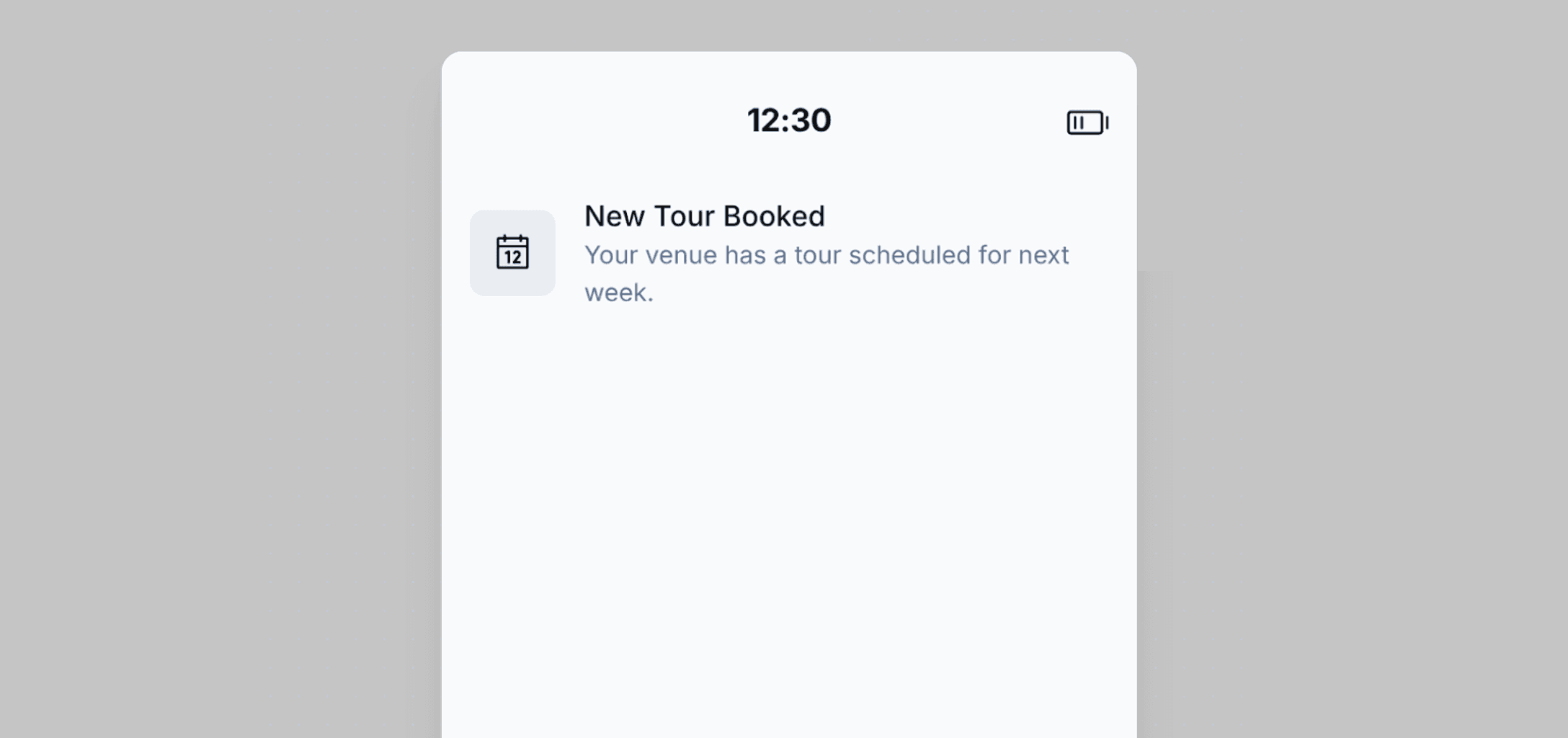This screenshot has height=738, width=1568.
Task: Open the New Tour Booked notification
Action: click(789, 253)
